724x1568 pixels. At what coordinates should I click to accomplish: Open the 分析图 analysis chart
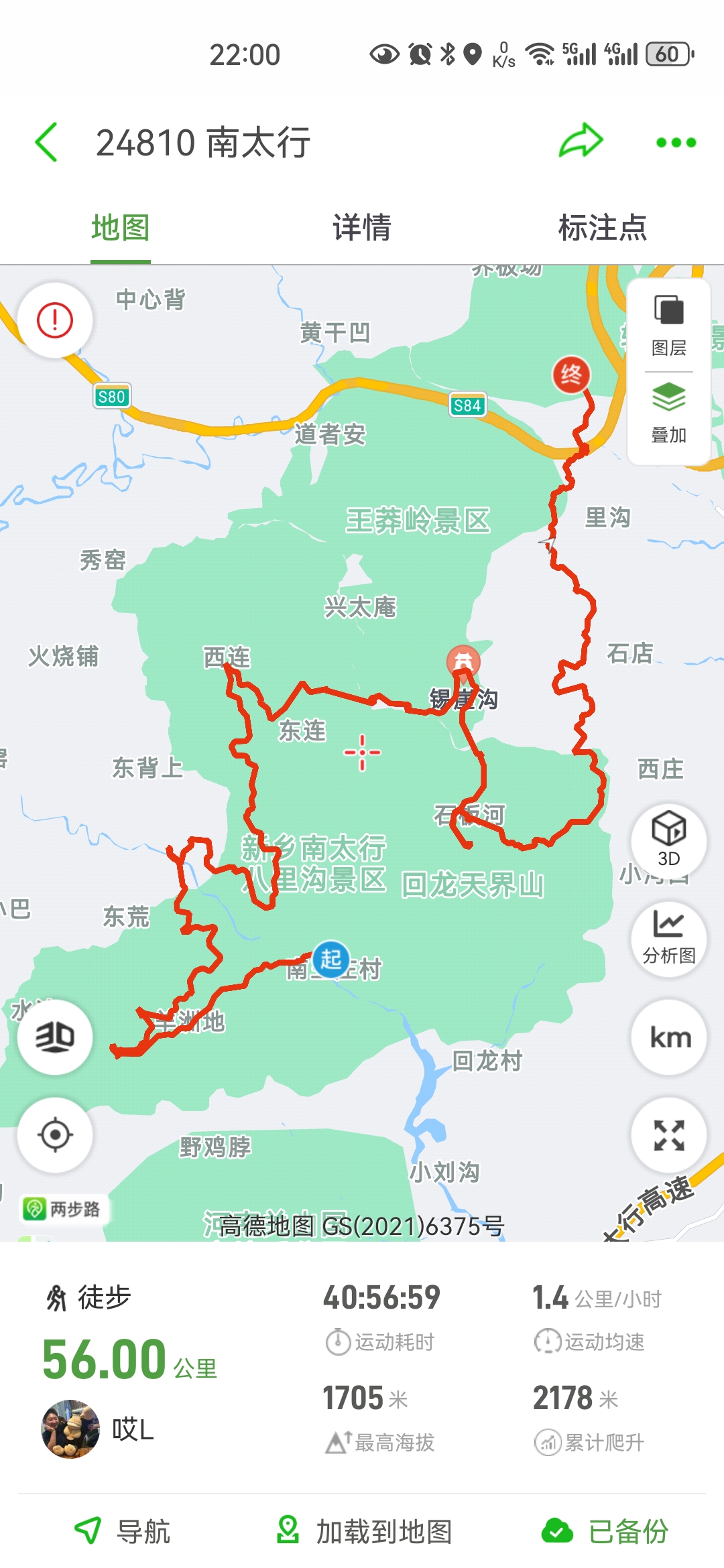point(668,938)
